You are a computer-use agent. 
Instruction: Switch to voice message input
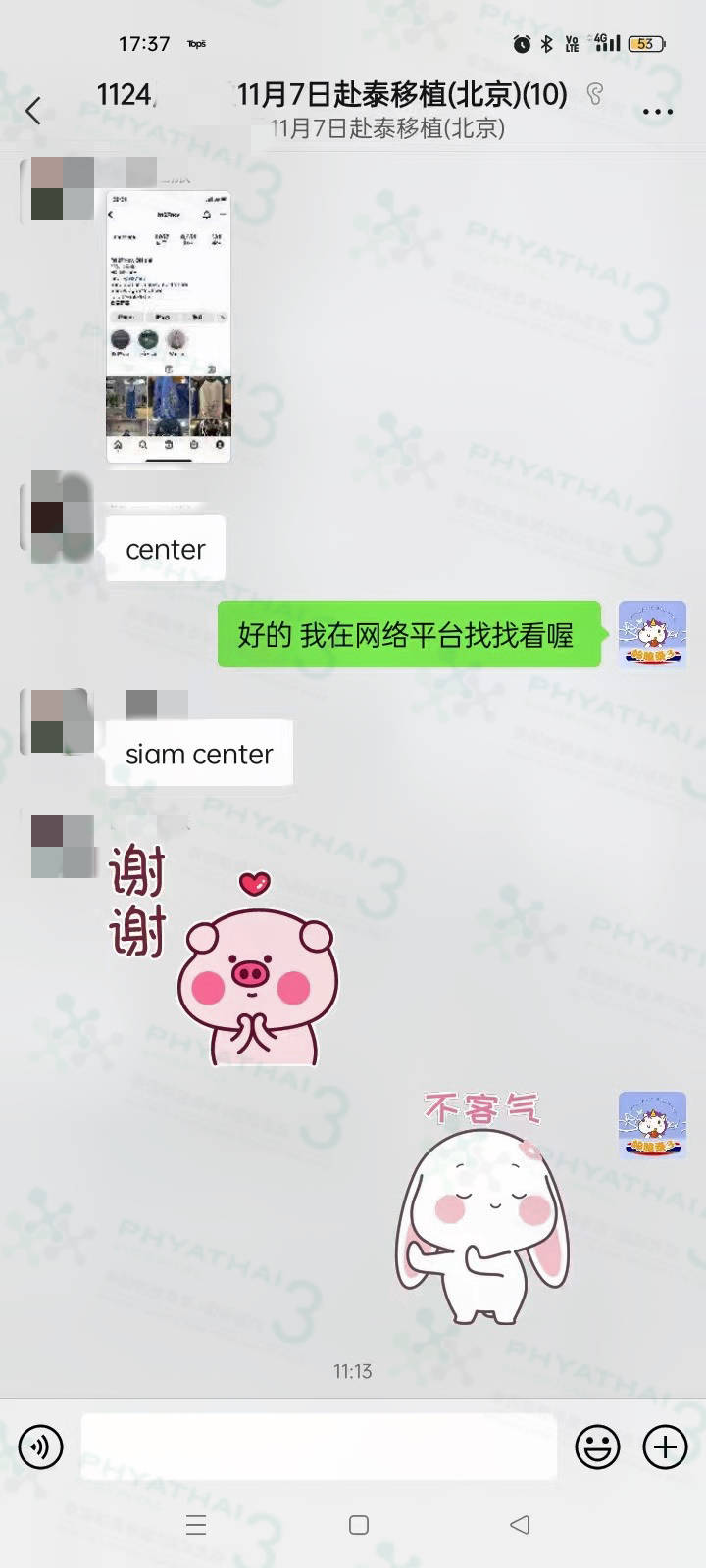(x=41, y=1446)
